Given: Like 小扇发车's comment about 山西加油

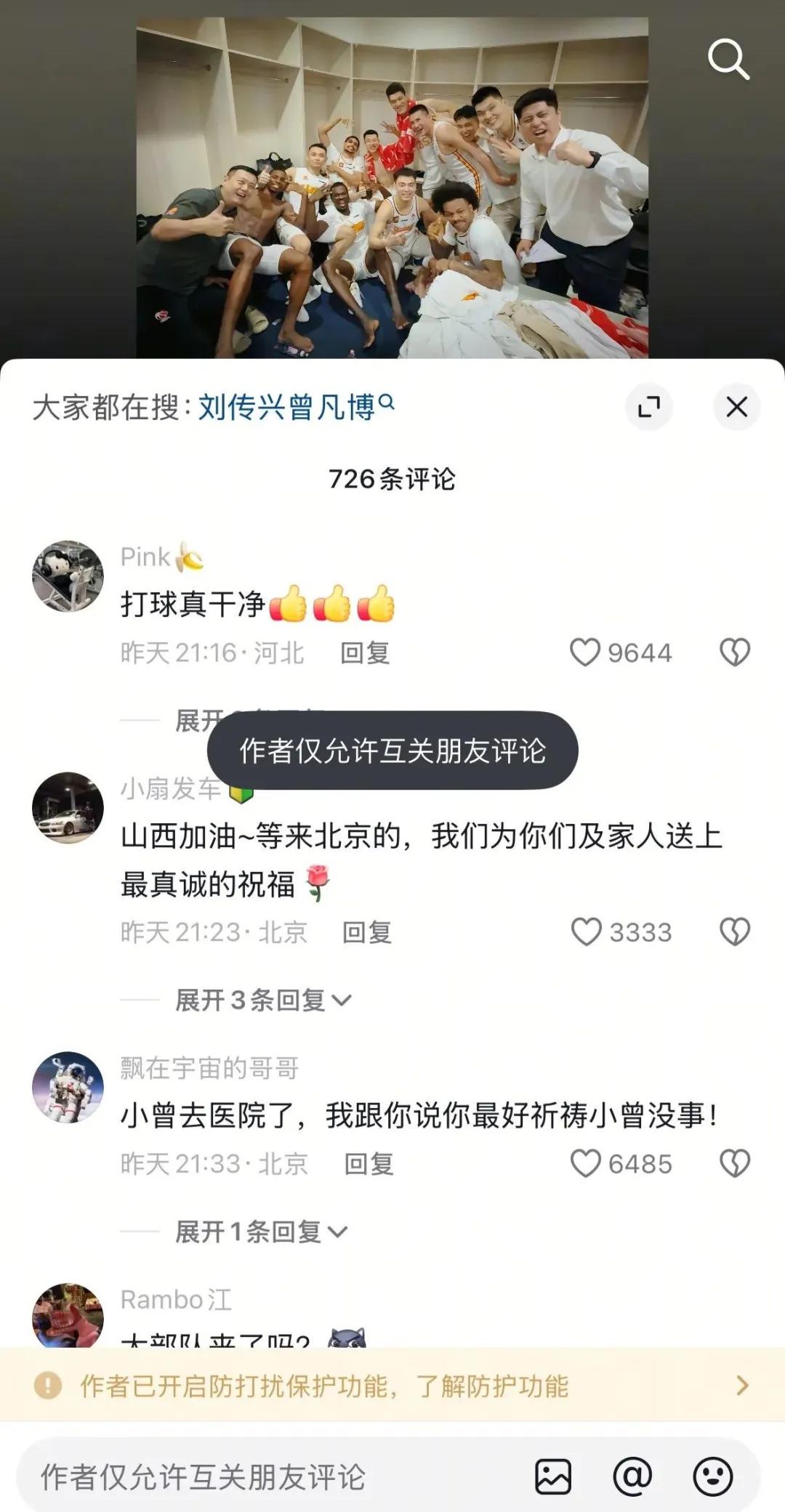Looking at the screenshot, I should (x=586, y=932).
